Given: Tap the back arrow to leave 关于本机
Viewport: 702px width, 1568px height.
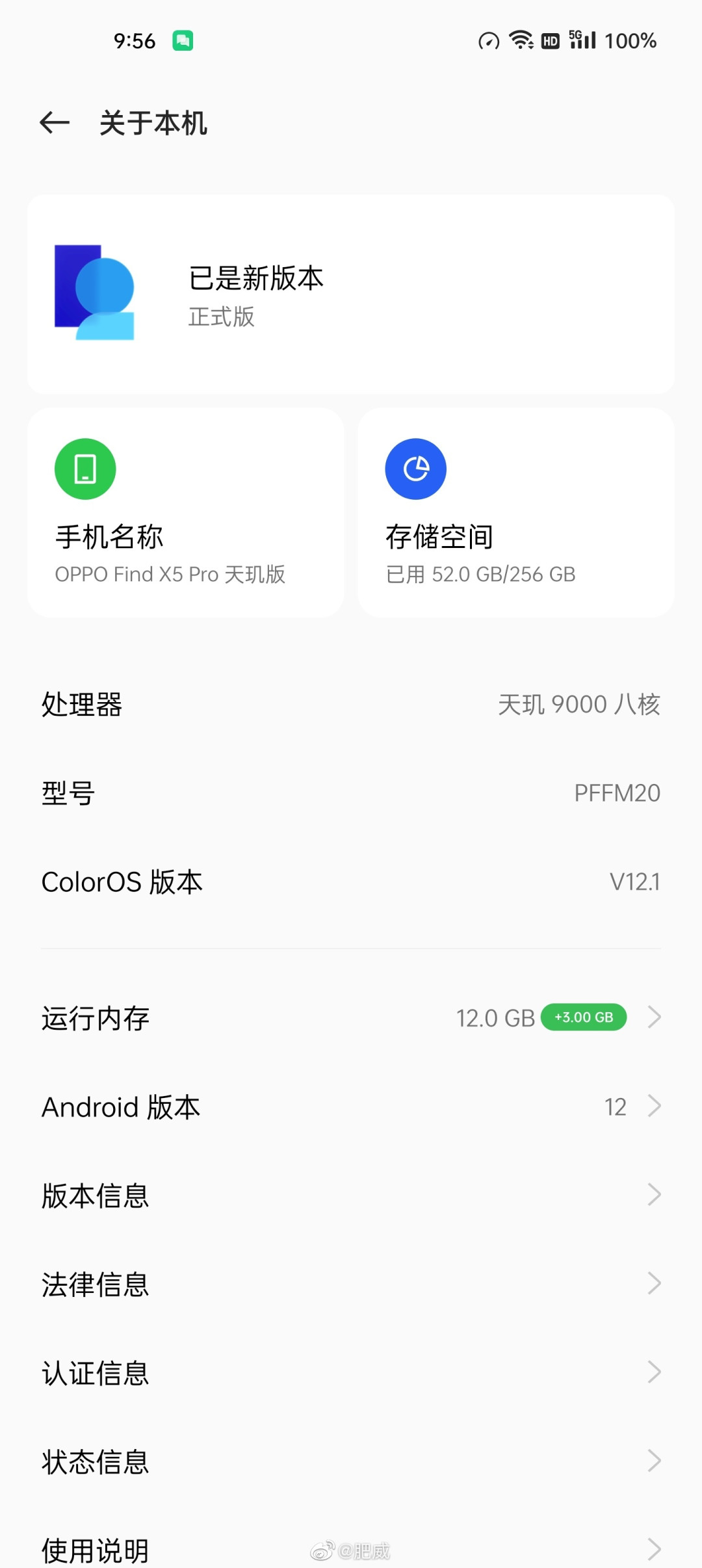Looking at the screenshot, I should 55,122.
